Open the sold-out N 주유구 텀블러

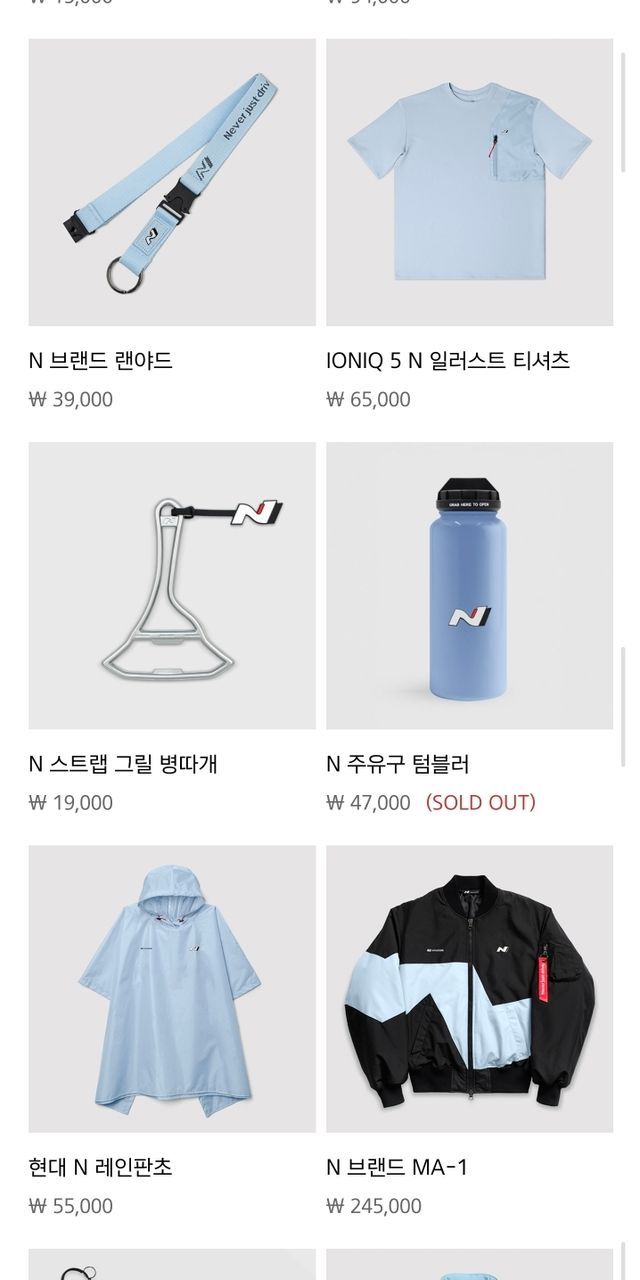click(469, 585)
